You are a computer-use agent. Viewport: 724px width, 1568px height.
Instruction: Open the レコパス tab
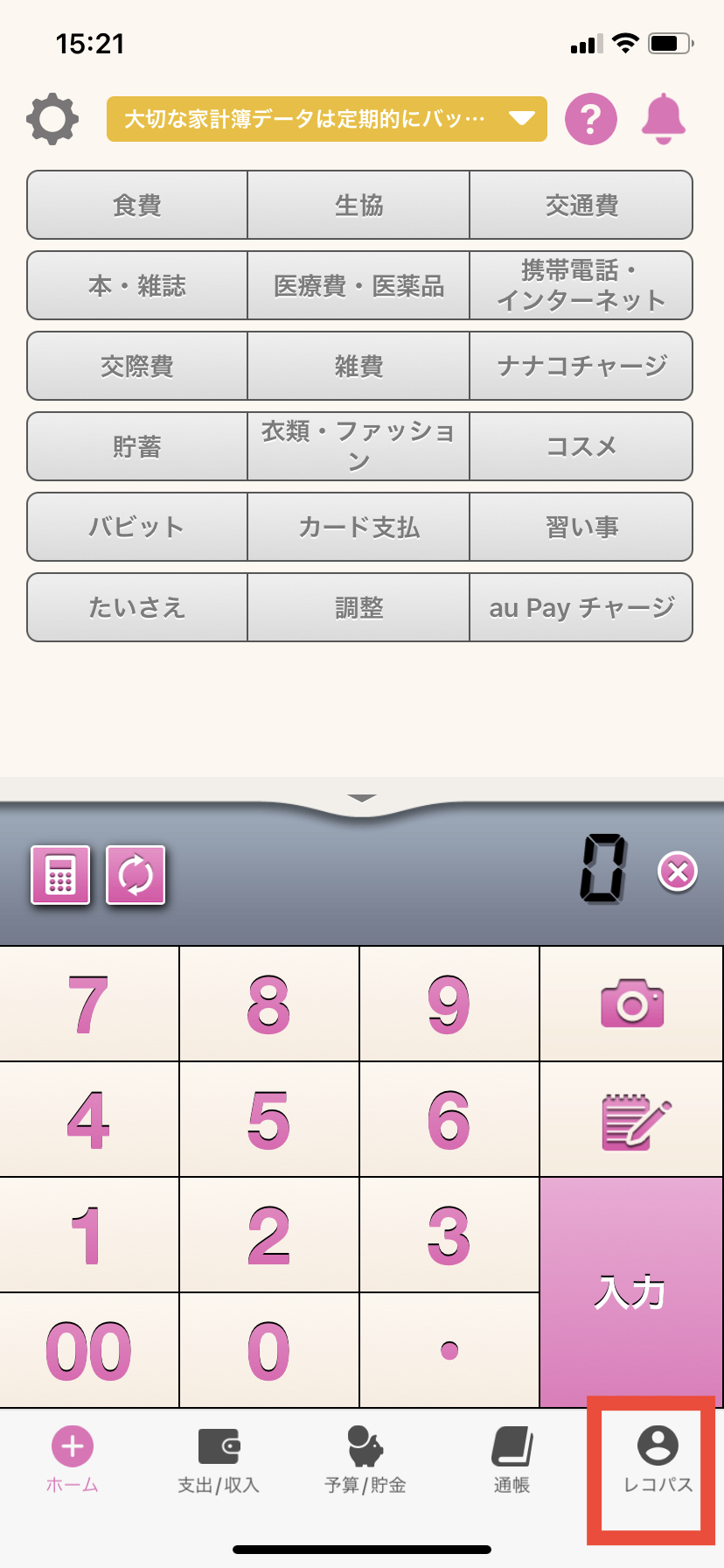click(658, 1459)
